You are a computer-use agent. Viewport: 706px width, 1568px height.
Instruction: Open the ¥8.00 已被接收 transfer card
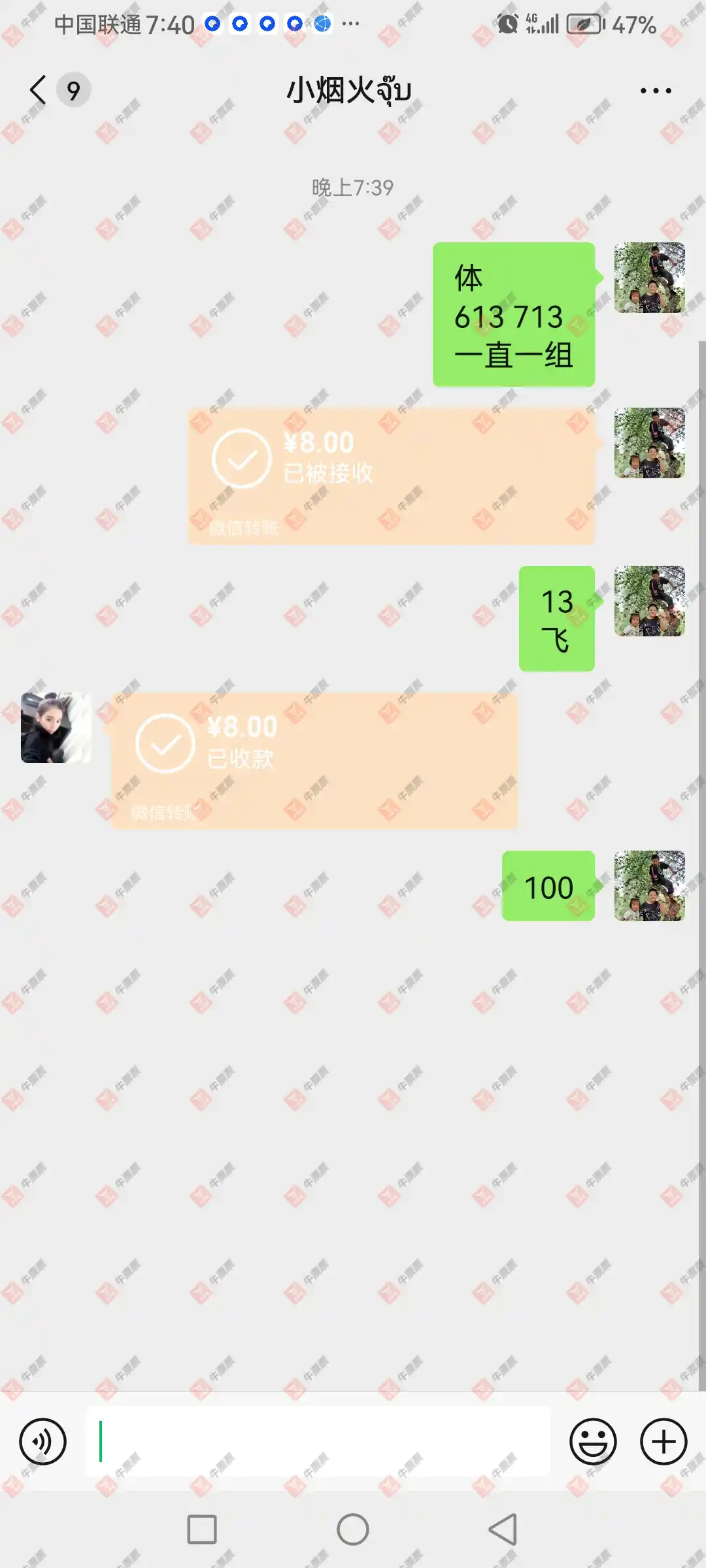(x=391, y=476)
